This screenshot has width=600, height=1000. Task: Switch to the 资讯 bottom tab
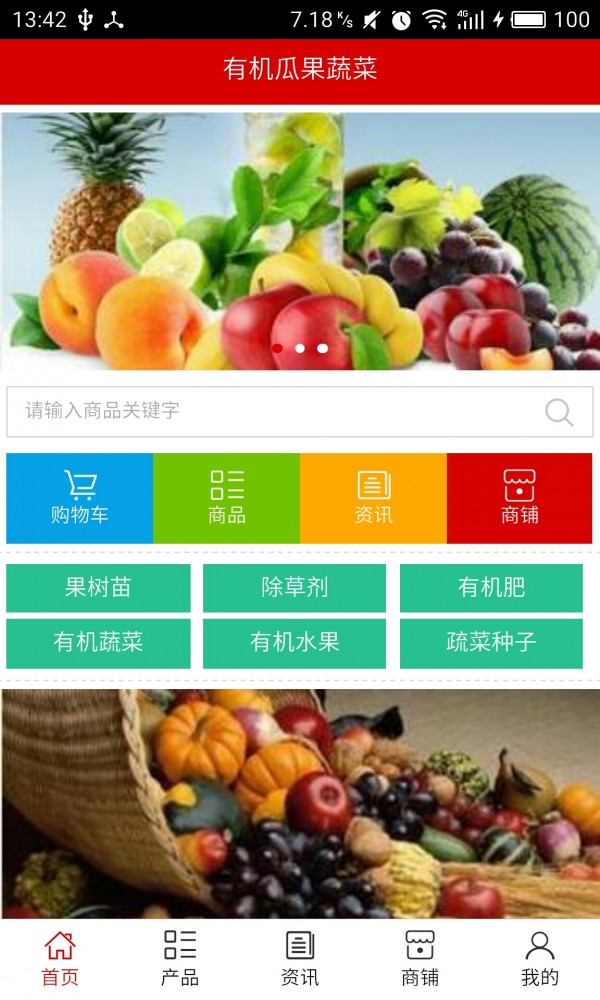click(x=300, y=958)
